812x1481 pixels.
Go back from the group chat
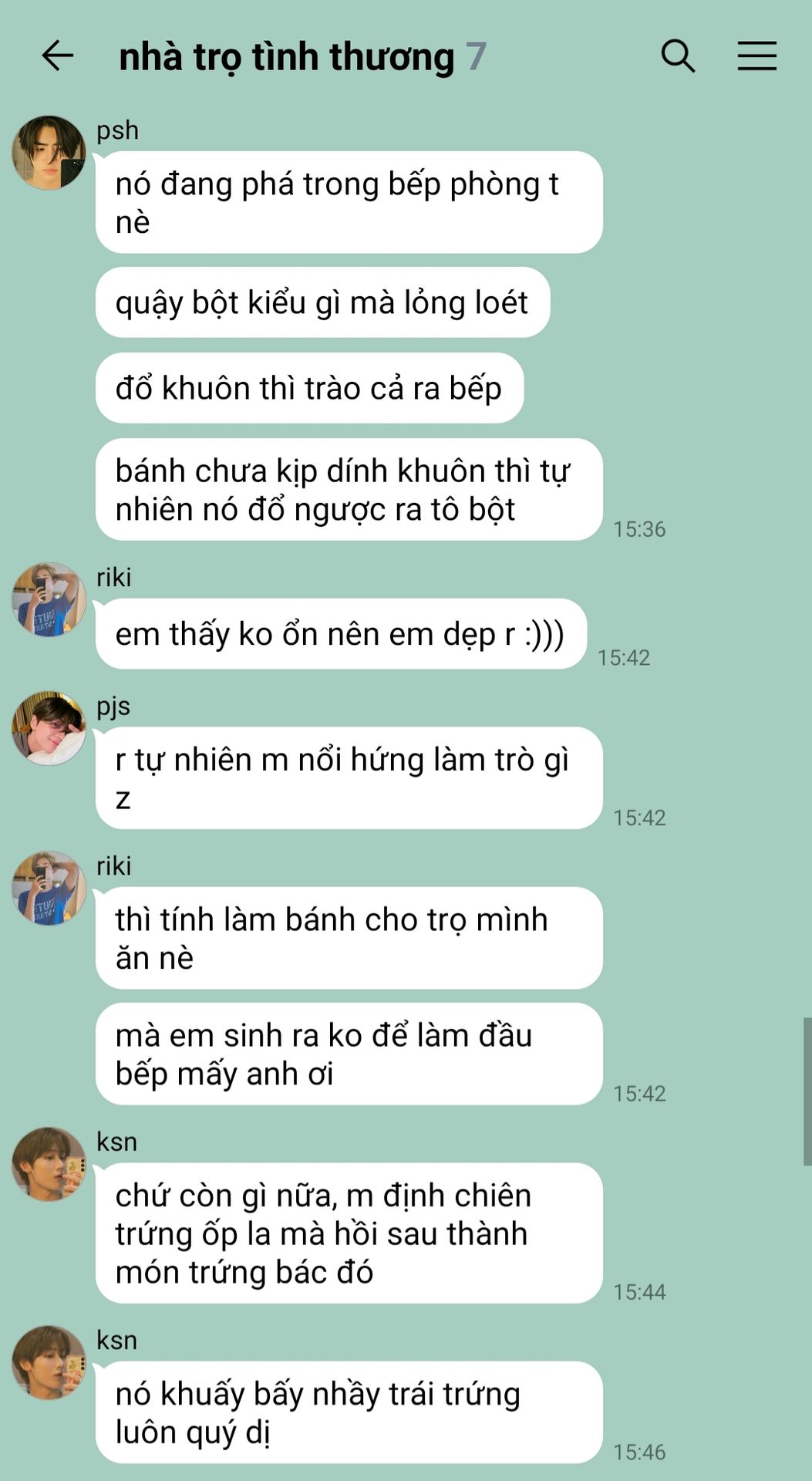pyautogui.click(x=57, y=56)
